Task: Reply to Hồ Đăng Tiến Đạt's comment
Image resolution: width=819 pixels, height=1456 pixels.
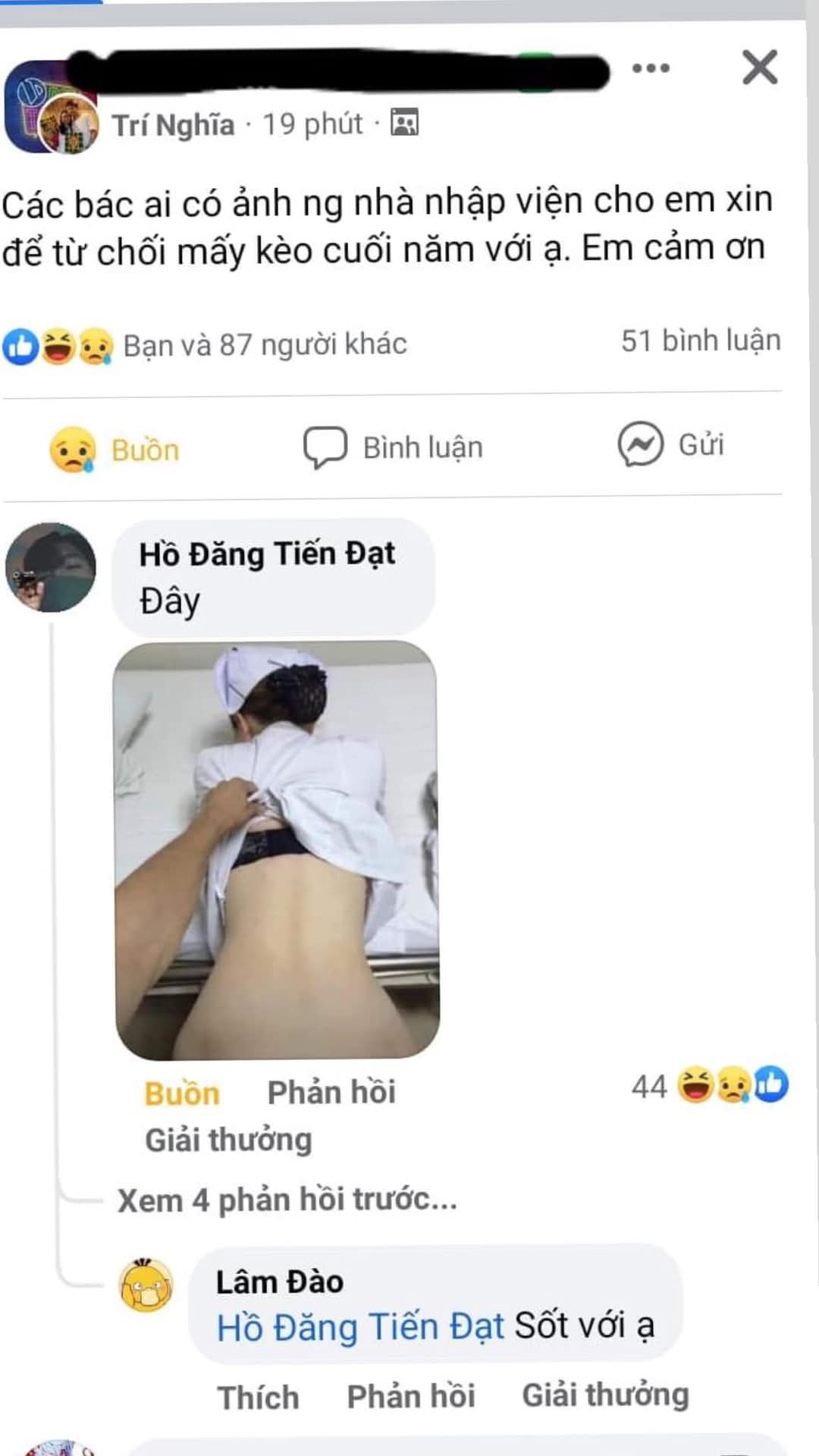Action: pos(331,1092)
